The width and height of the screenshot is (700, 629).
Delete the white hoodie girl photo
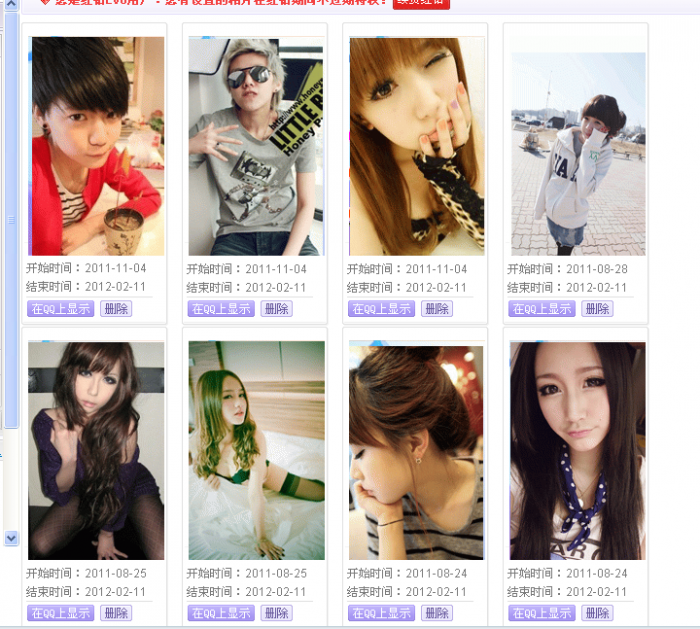pos(597,309)
